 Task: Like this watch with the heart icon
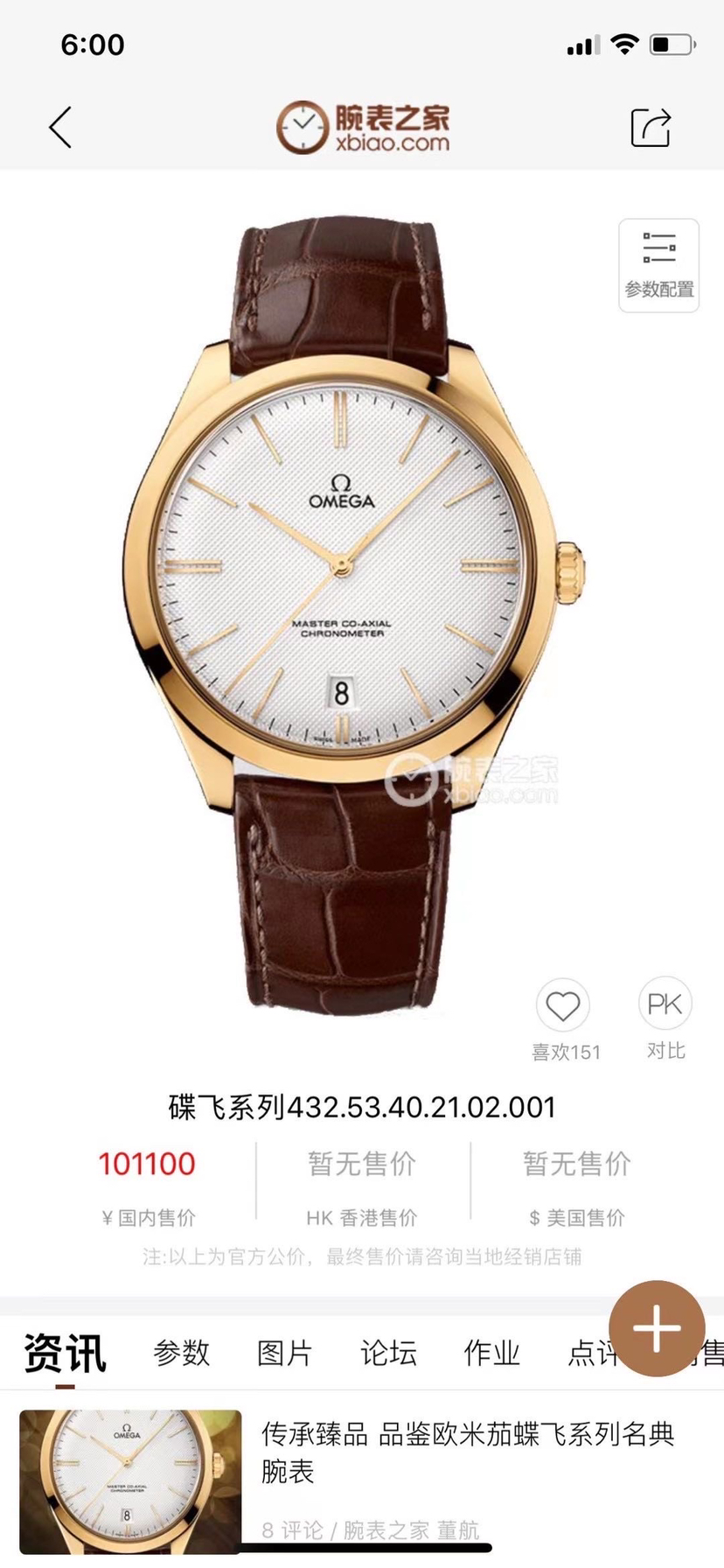pos(562,1006)
